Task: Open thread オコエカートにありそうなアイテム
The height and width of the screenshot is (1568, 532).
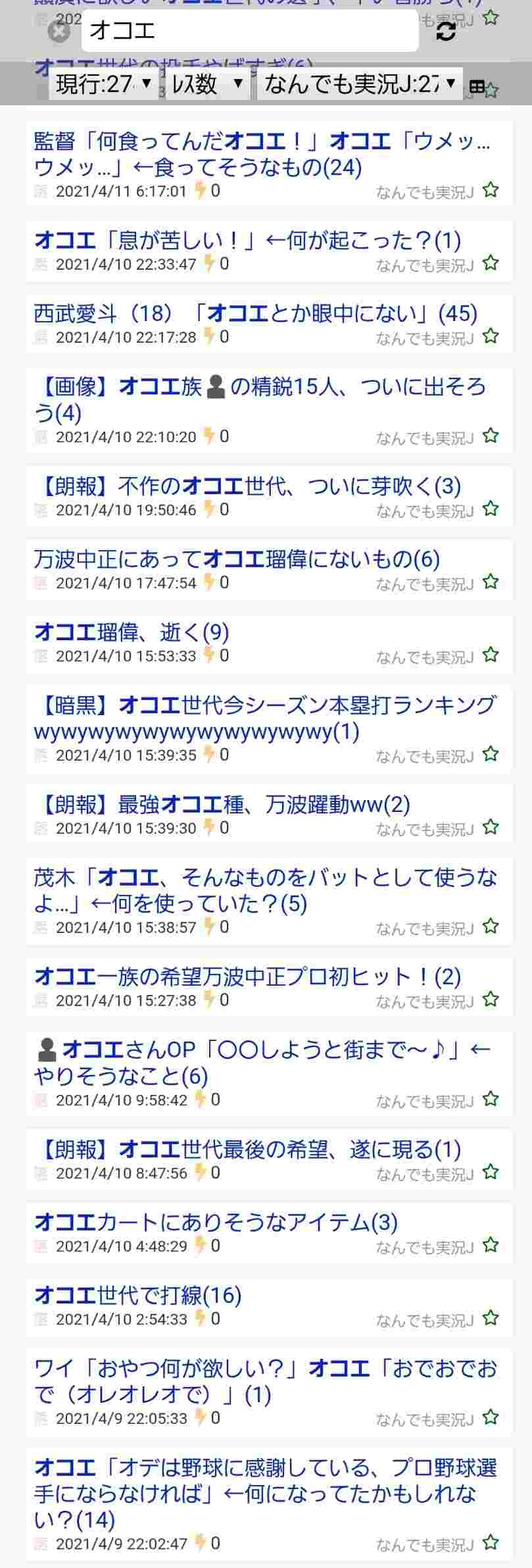Action: point(216,1222)
